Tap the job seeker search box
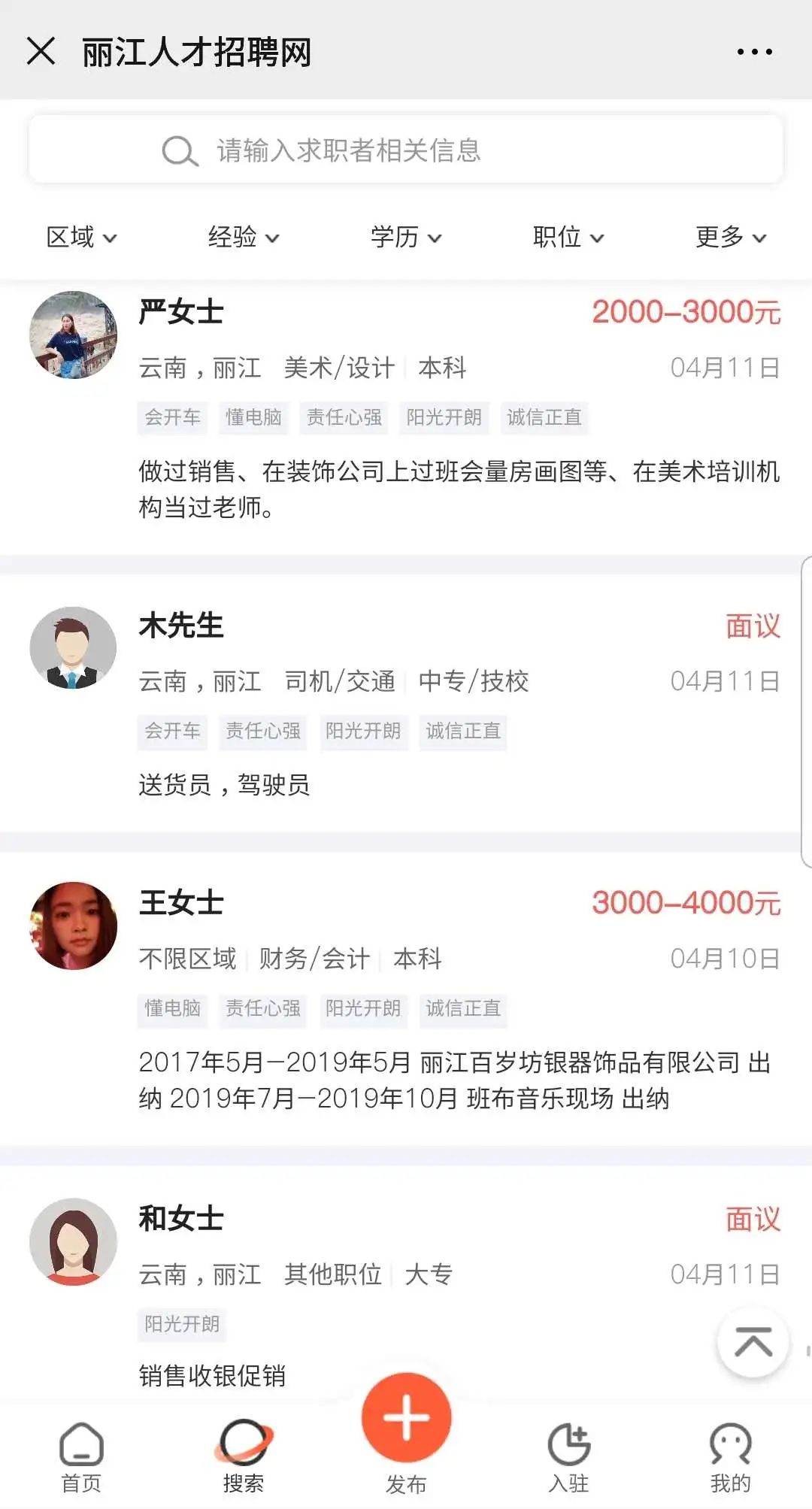The image size is (812, 1509). click(x=406, y=150)
